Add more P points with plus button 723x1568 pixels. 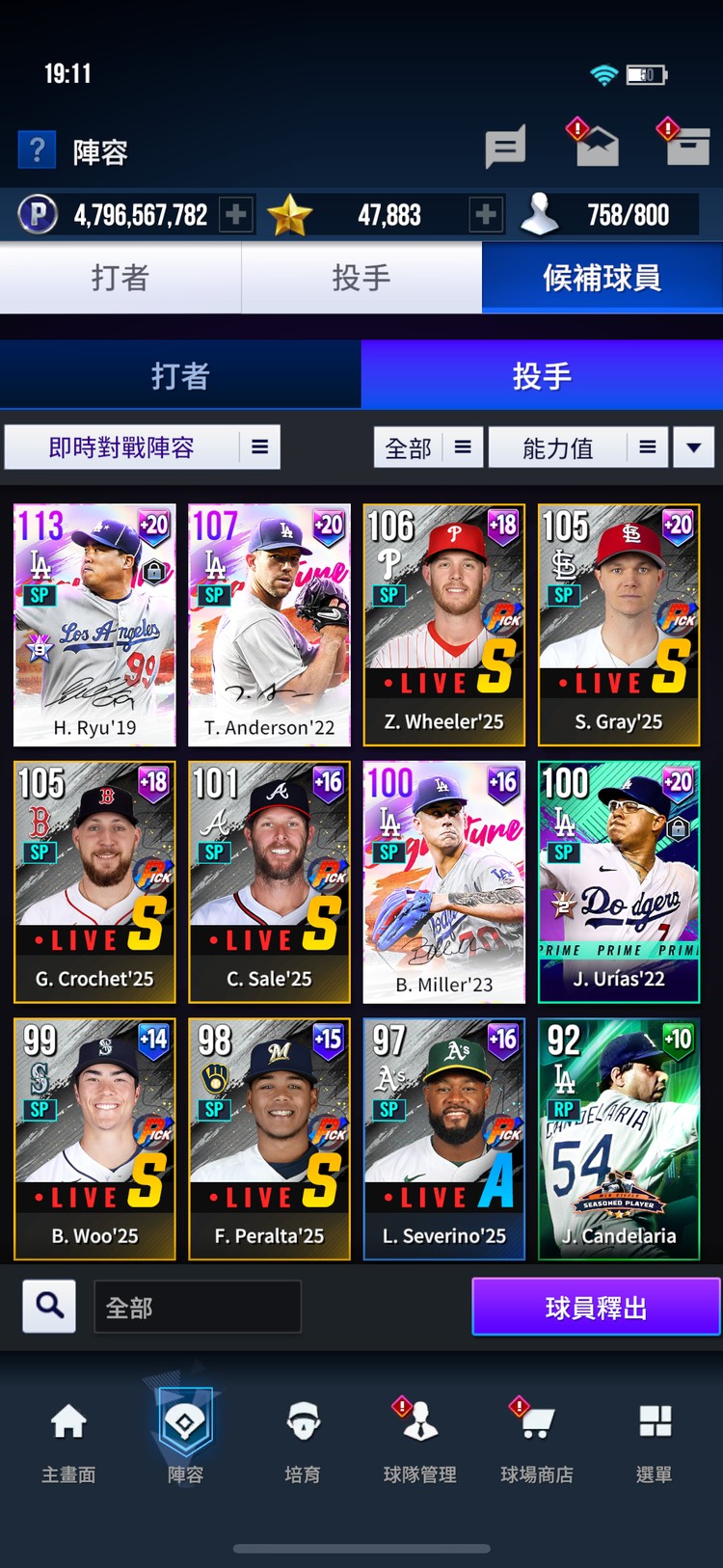tap(235, 214)
